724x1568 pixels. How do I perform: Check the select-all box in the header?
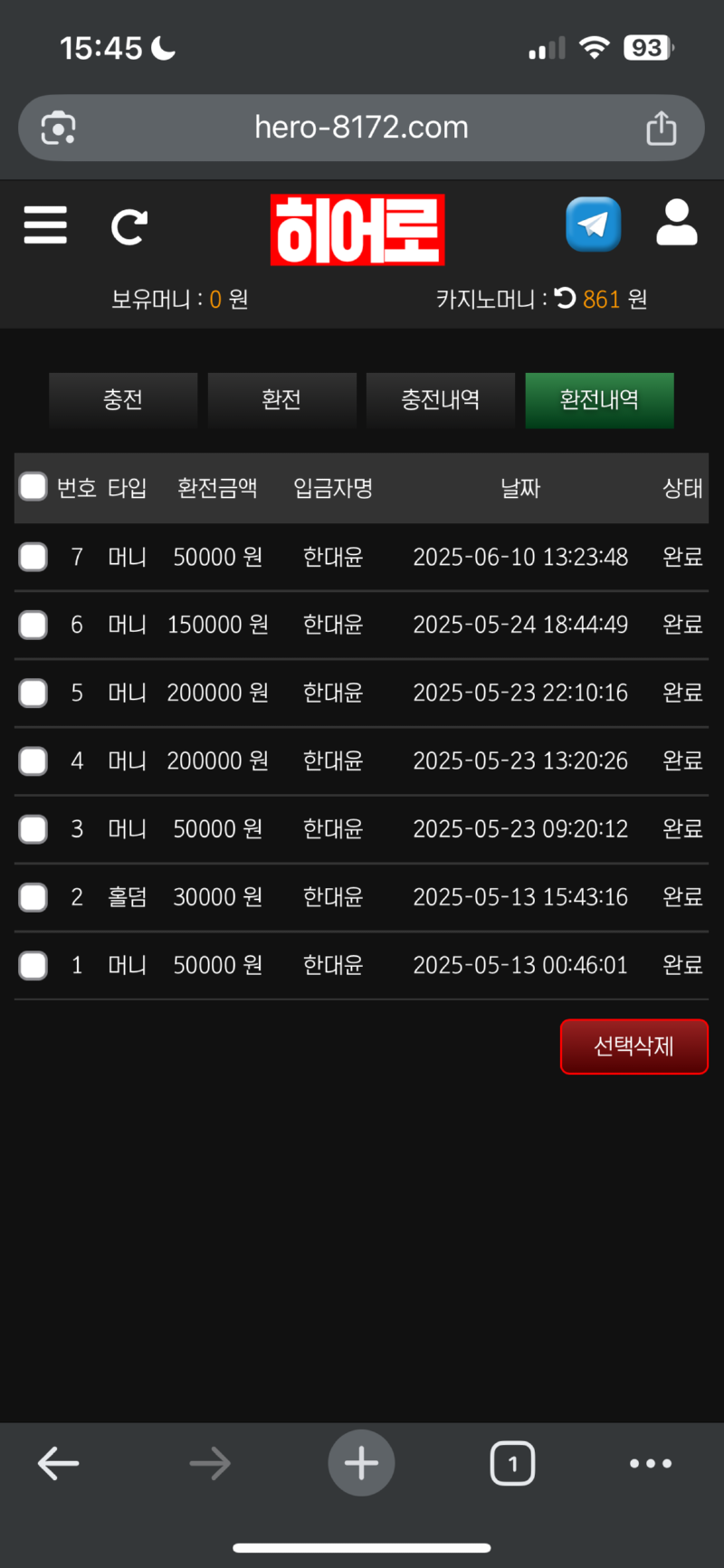33,487
